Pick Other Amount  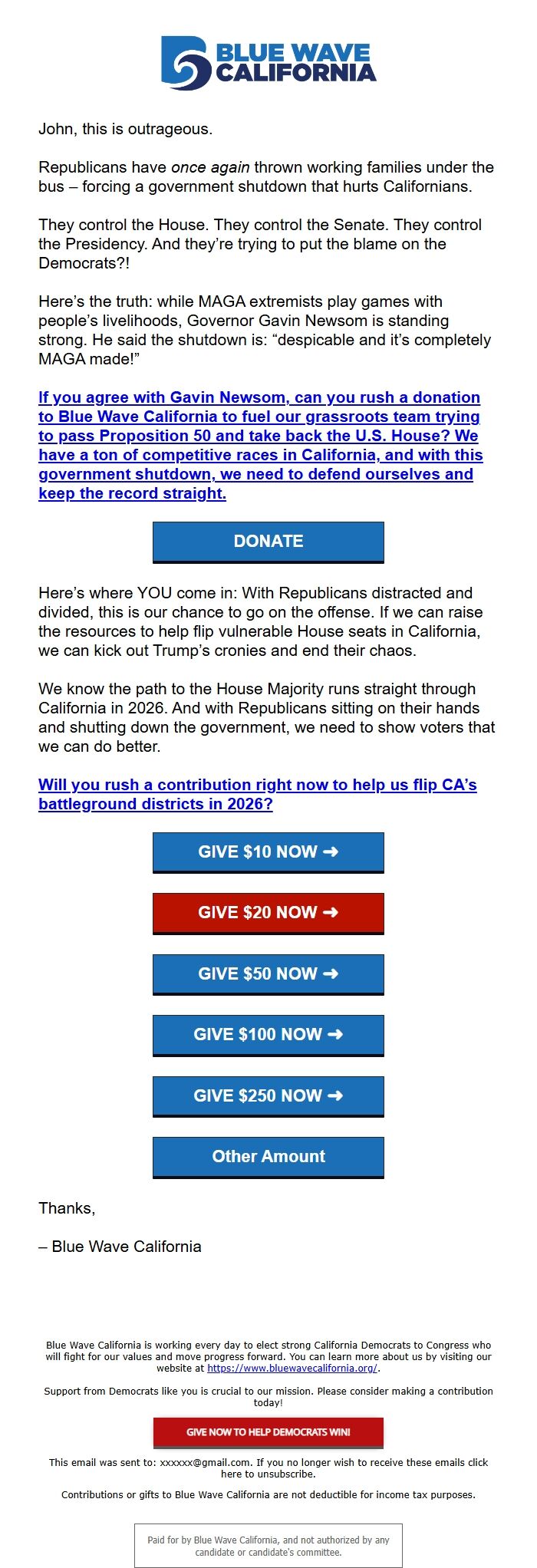pyautogui.click(x=268, y=1157)
